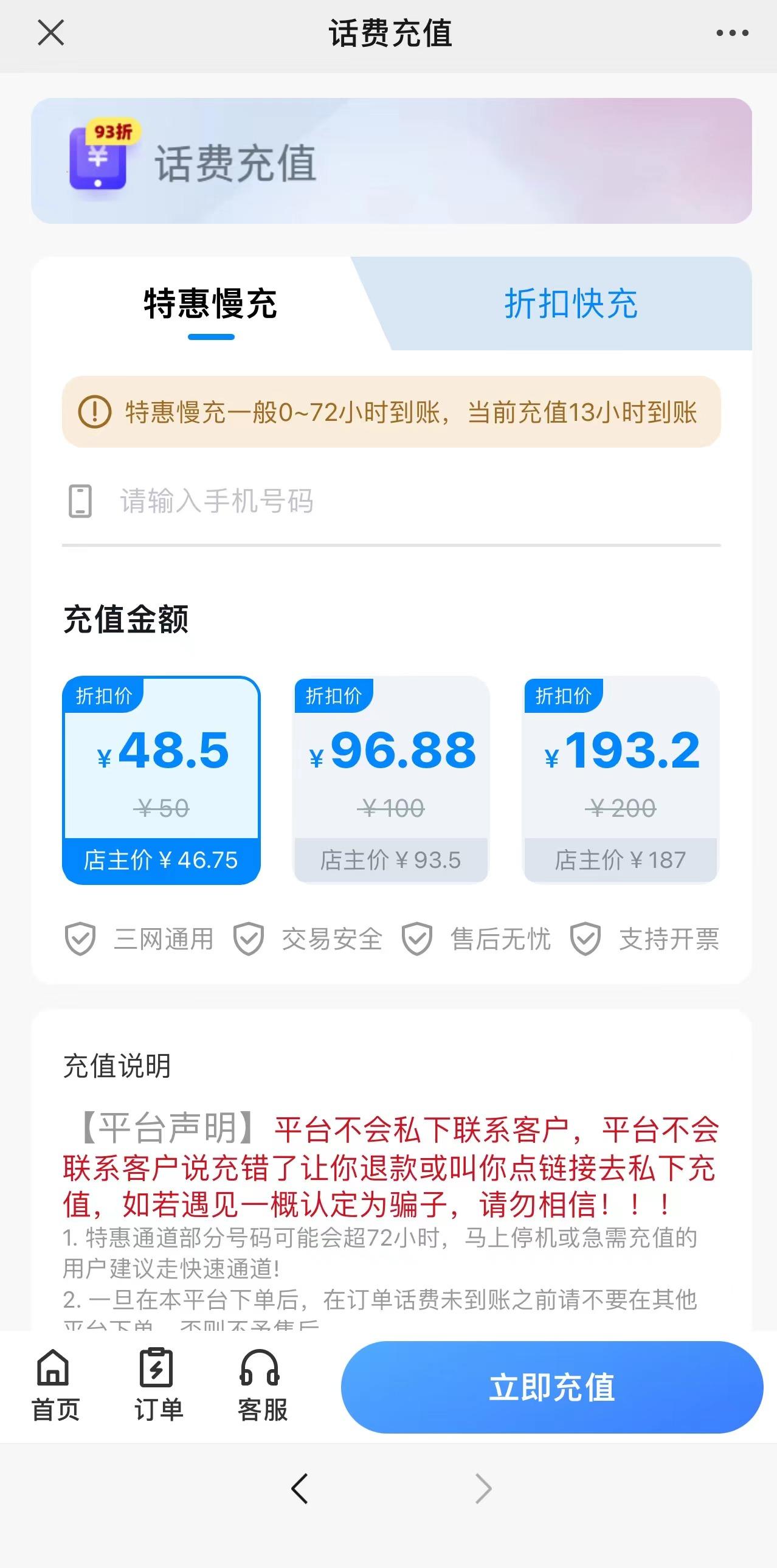The image size is (777, 1568).
Task: Contact 客服 customer service
Action: (x=261, y=1386)
